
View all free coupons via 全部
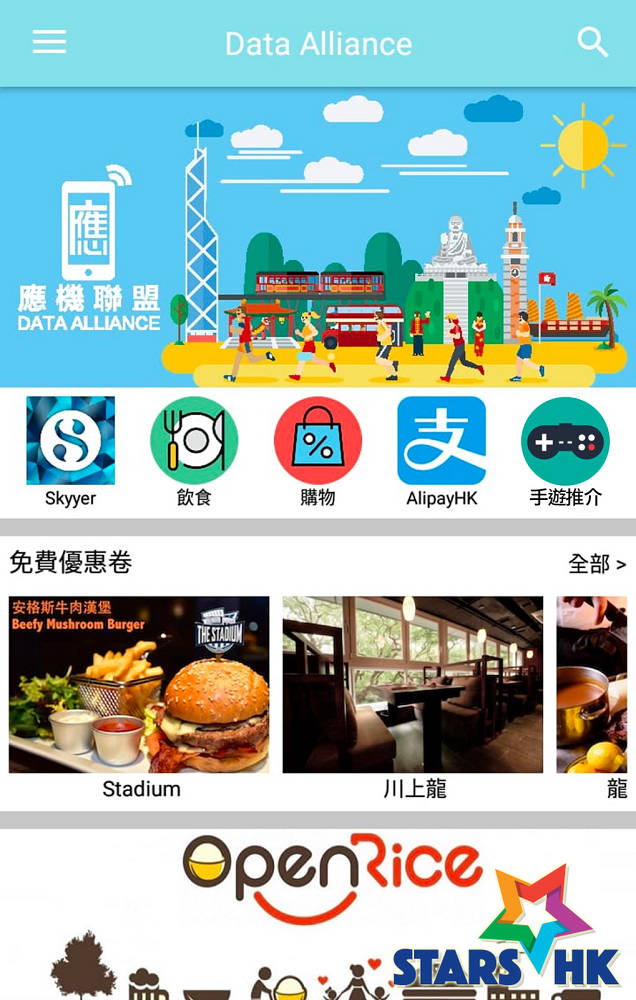pyautogui.click(x=597, y=564)
